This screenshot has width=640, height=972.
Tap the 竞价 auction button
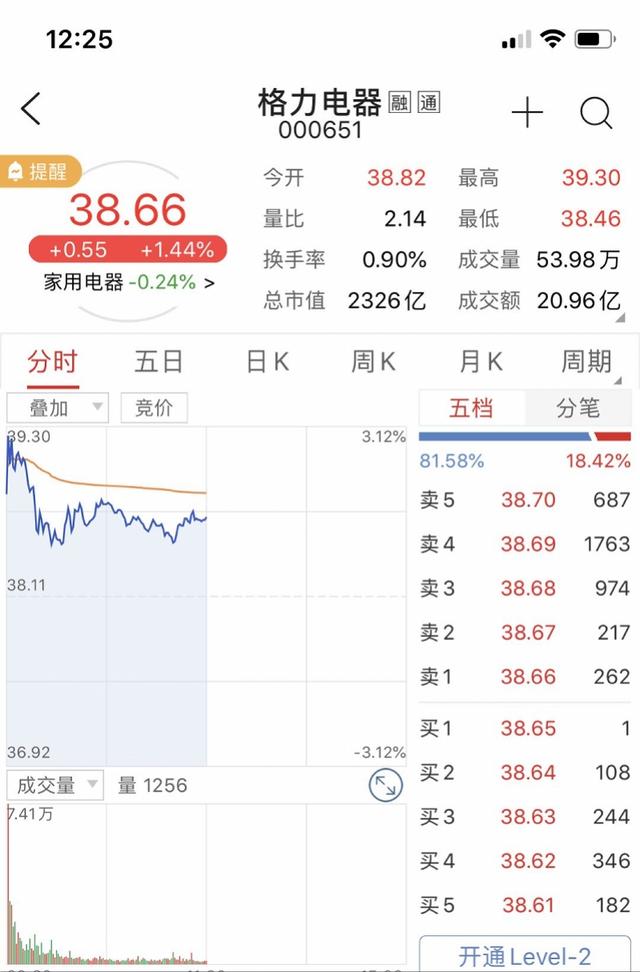coord(154,407)
